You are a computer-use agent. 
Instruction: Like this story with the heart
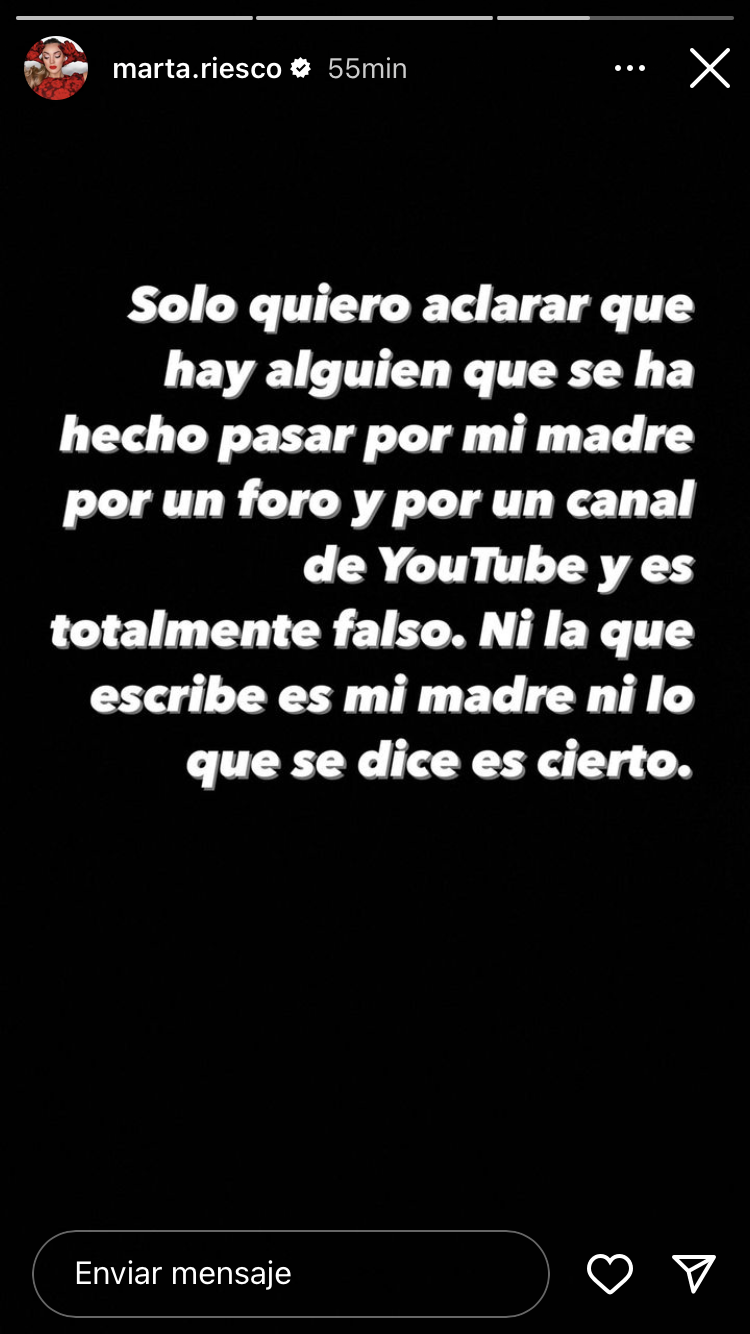pyautogui.click(x=609, y=1273)
